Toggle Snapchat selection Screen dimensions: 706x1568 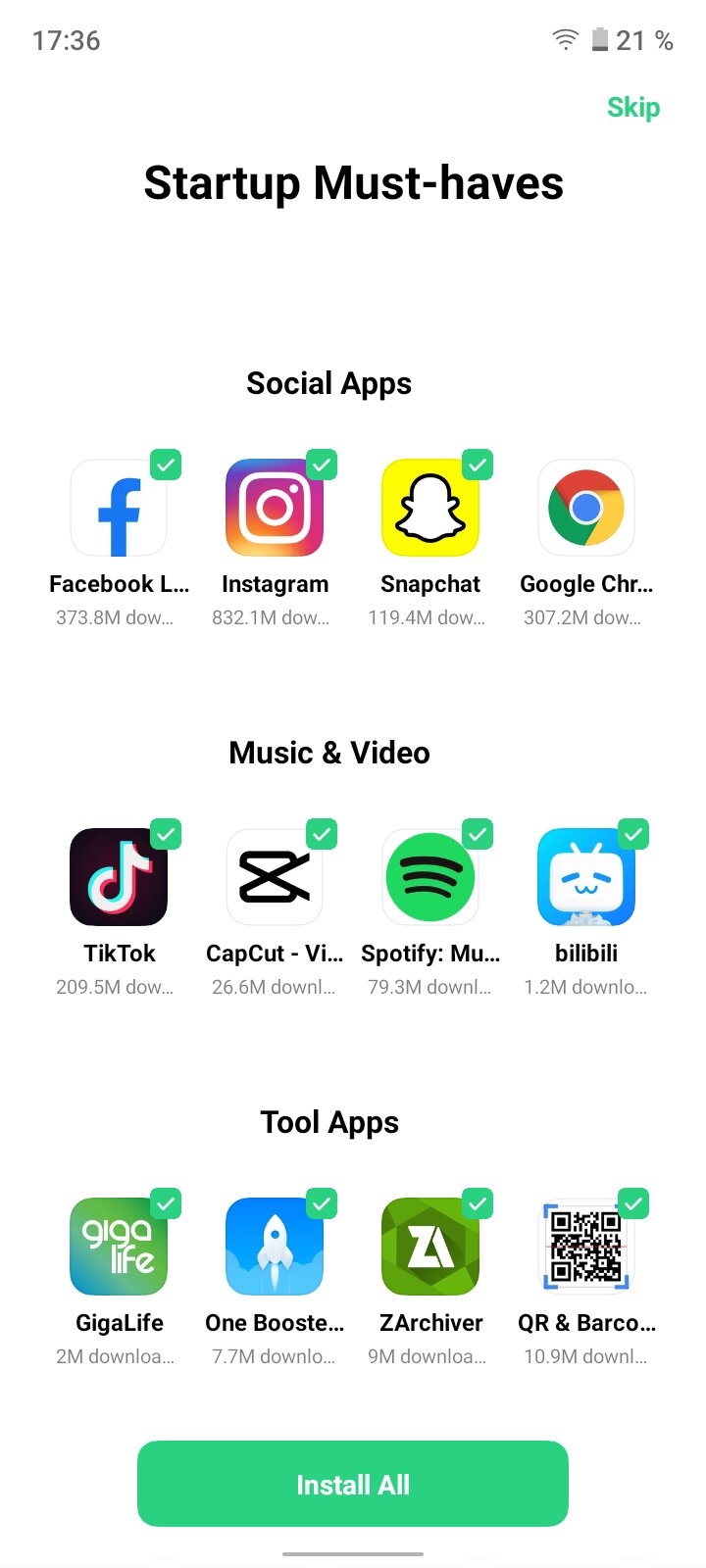[x=478, y=465]
